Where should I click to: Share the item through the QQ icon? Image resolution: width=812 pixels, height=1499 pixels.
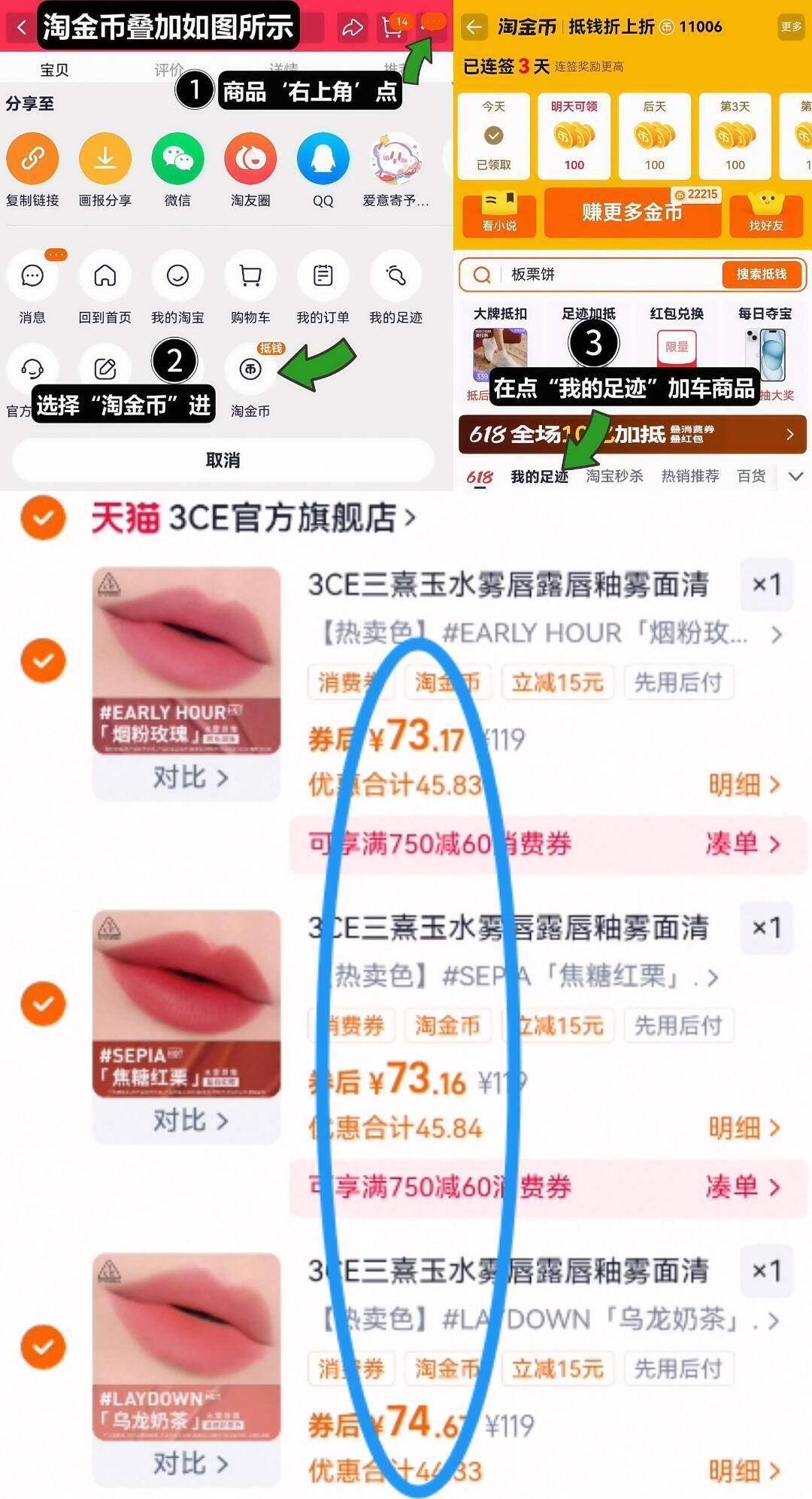(322, 159)
